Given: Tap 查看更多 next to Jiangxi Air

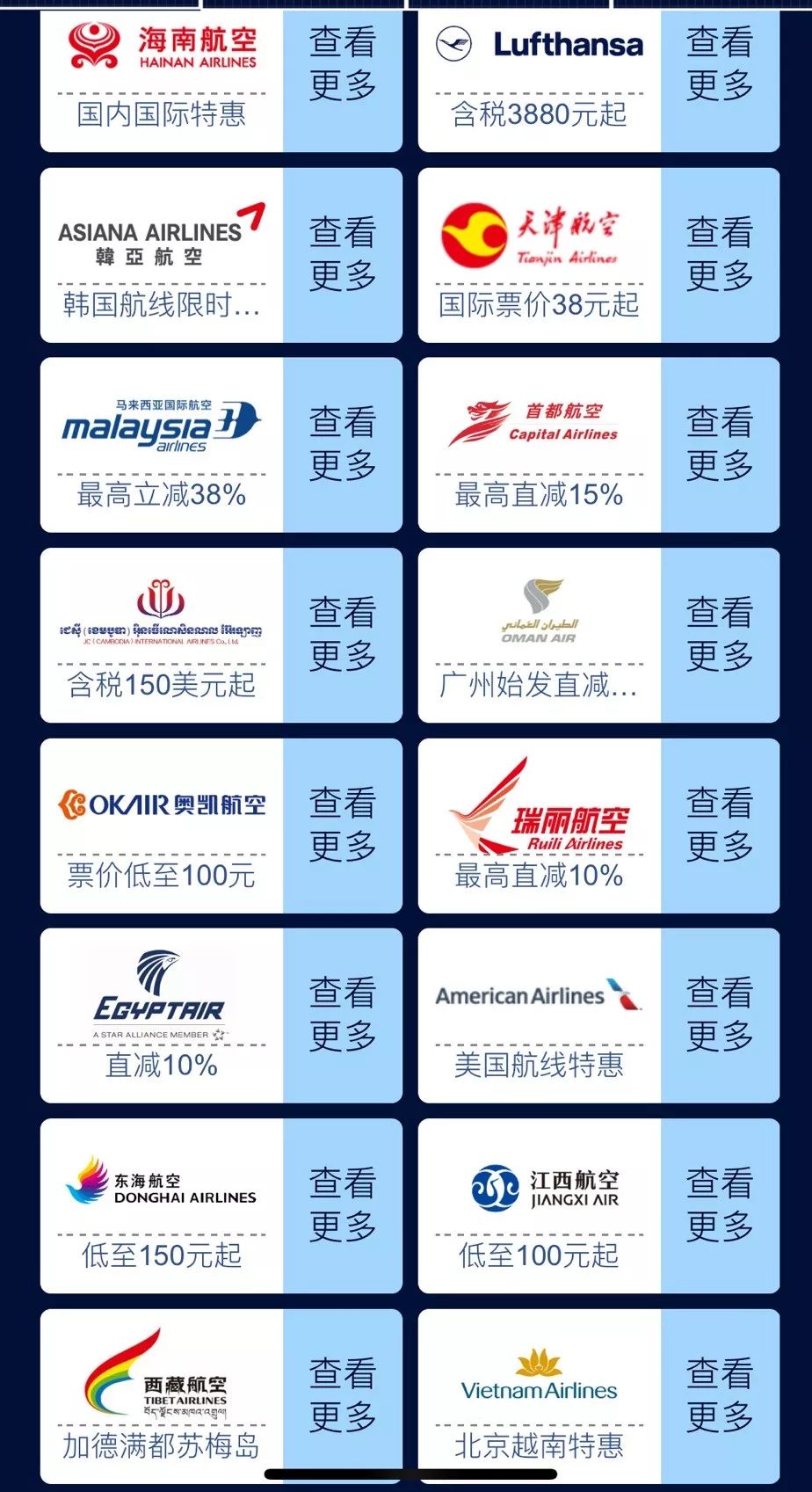Looking at the screenshot, I should [720, 1206].
